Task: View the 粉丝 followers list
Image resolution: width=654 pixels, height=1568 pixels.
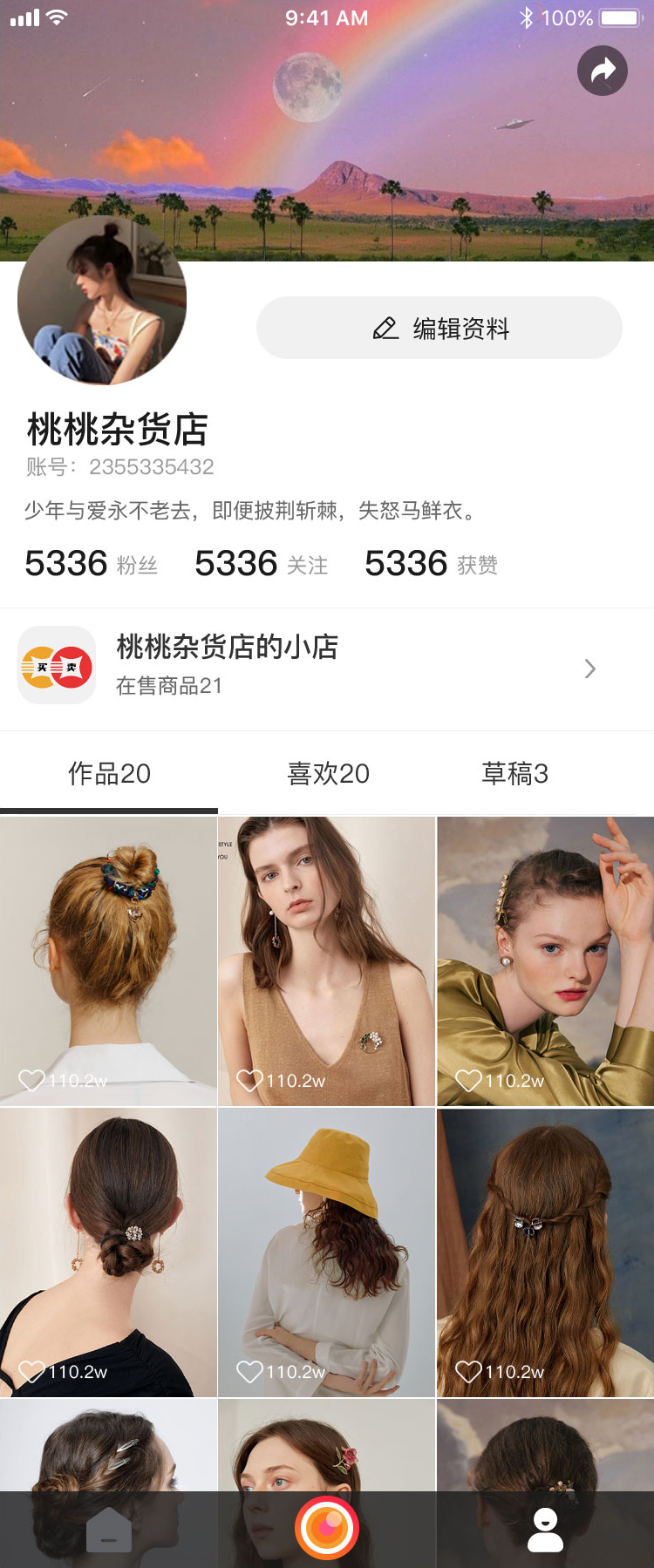Action: click(92, 564)
